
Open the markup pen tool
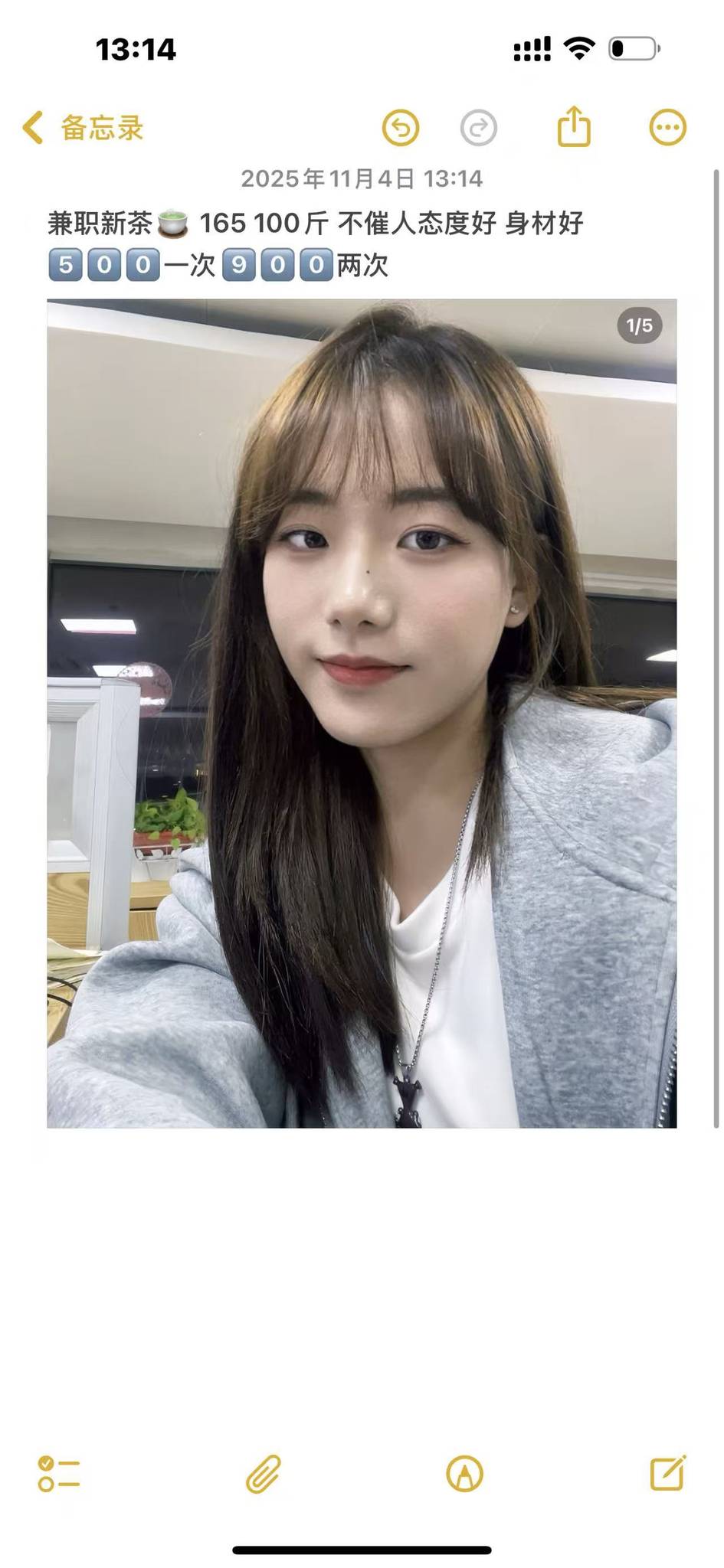(x=465, y=1474)
